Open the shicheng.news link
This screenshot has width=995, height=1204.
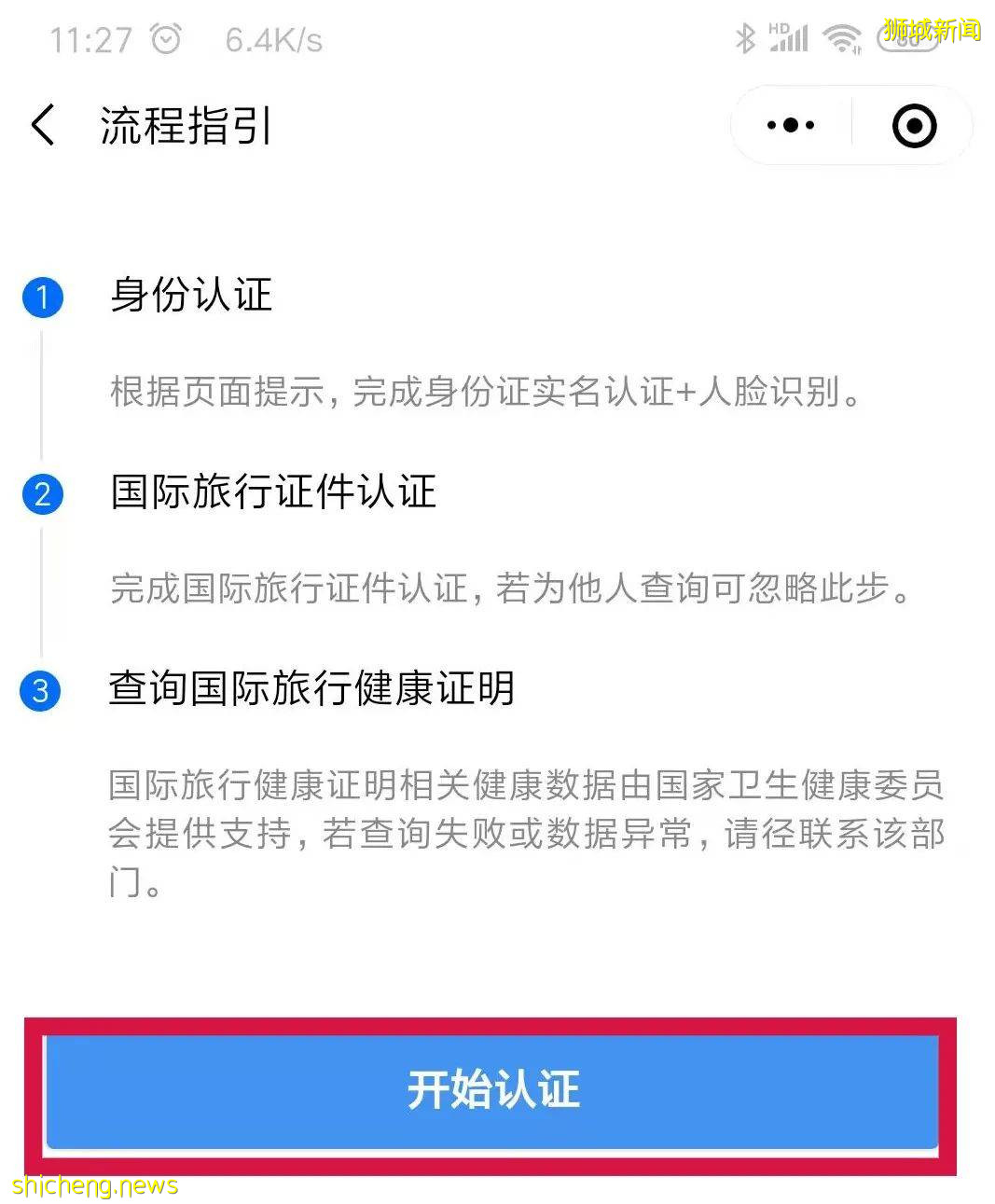pyautogui.click(x=96, y=1186)
